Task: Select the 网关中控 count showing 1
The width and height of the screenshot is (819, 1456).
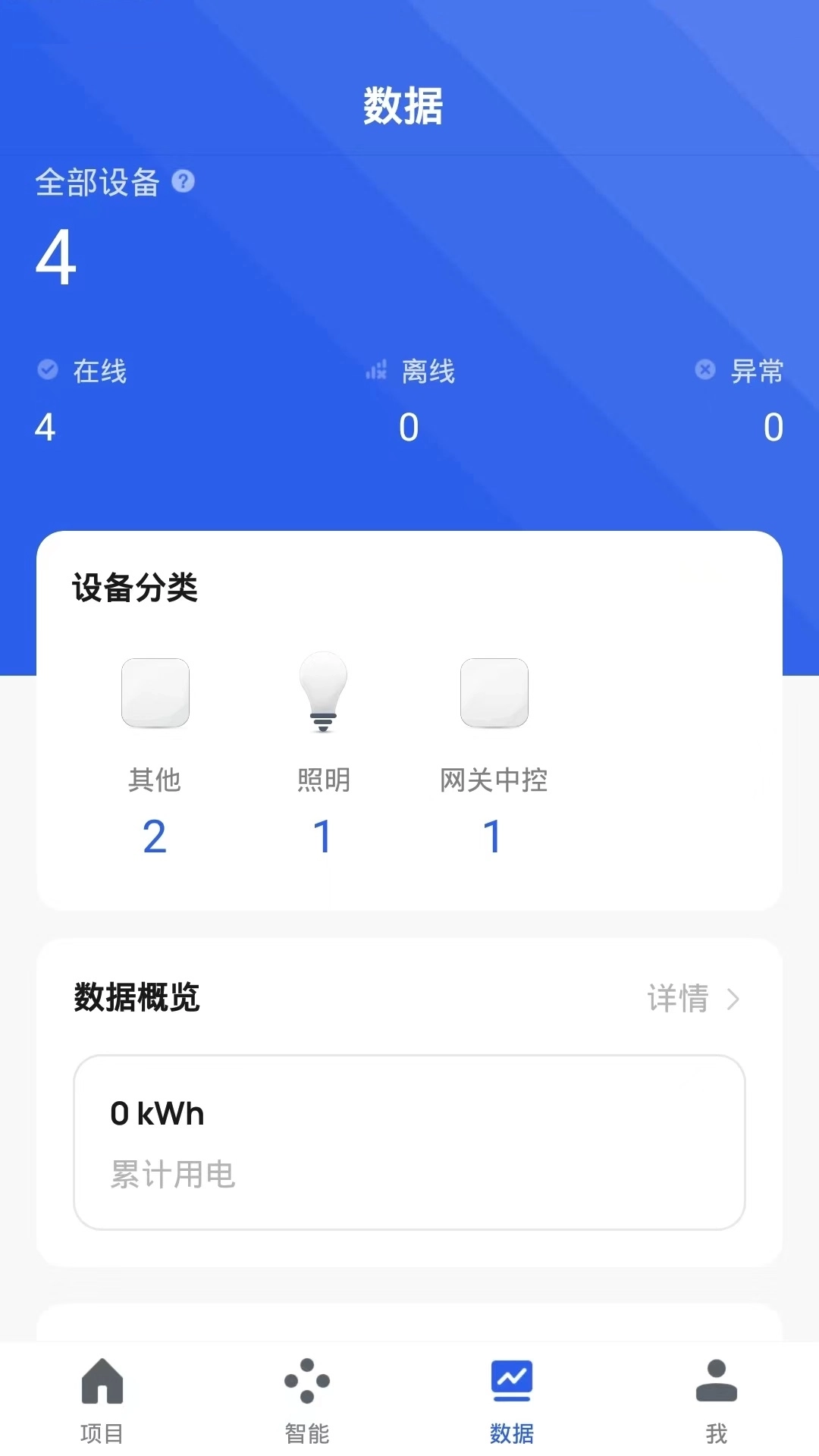Action: [x=494, y=836]
